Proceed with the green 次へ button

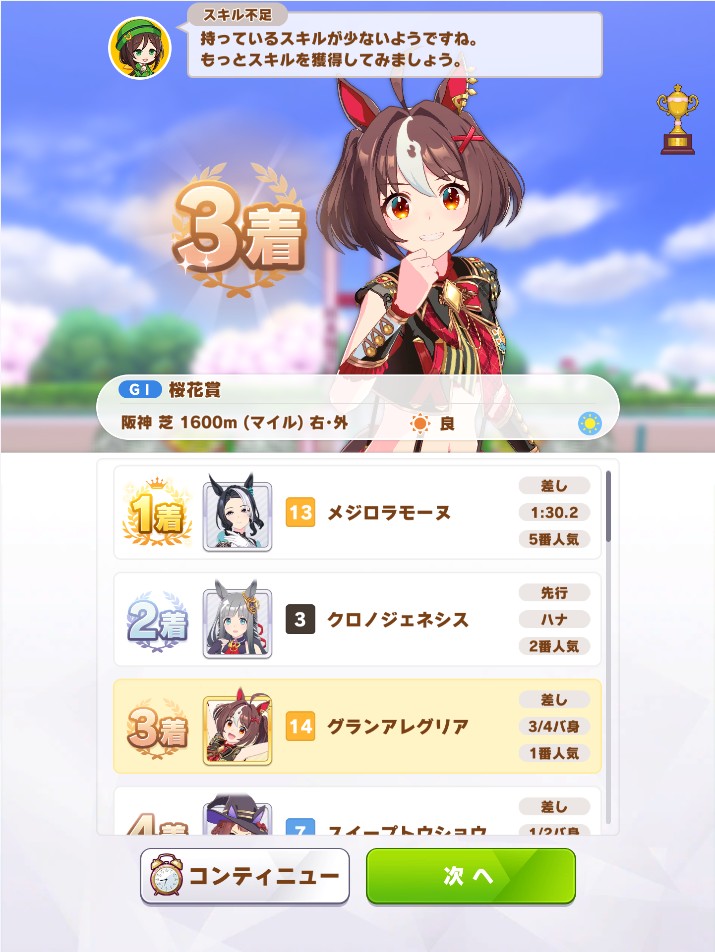point(470,876)
